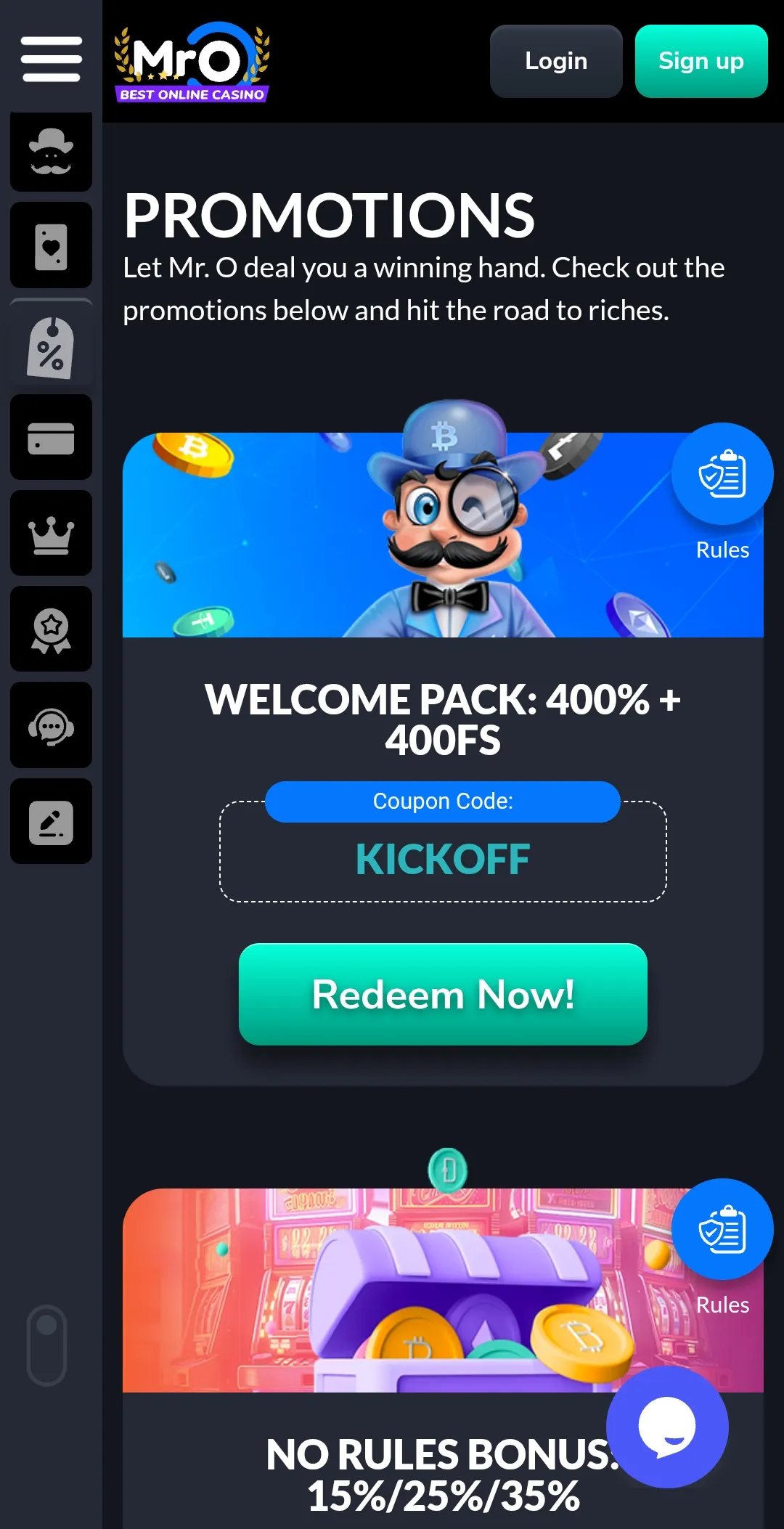The width and height of the screenshot is (784, 1529).
Task: Open the cashier credit card icon
Action: [x=51, y=438]
